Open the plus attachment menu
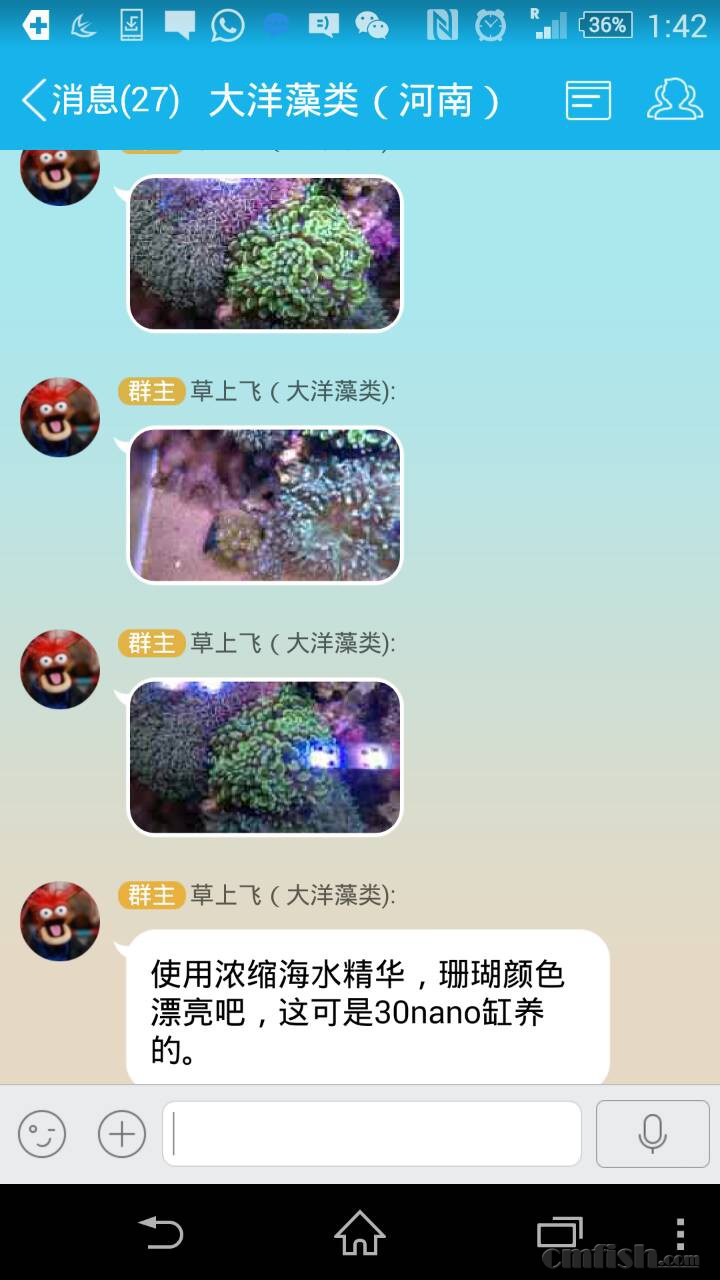The image size is (720, 1280). pyautogui.click(x=122, y=1134)
